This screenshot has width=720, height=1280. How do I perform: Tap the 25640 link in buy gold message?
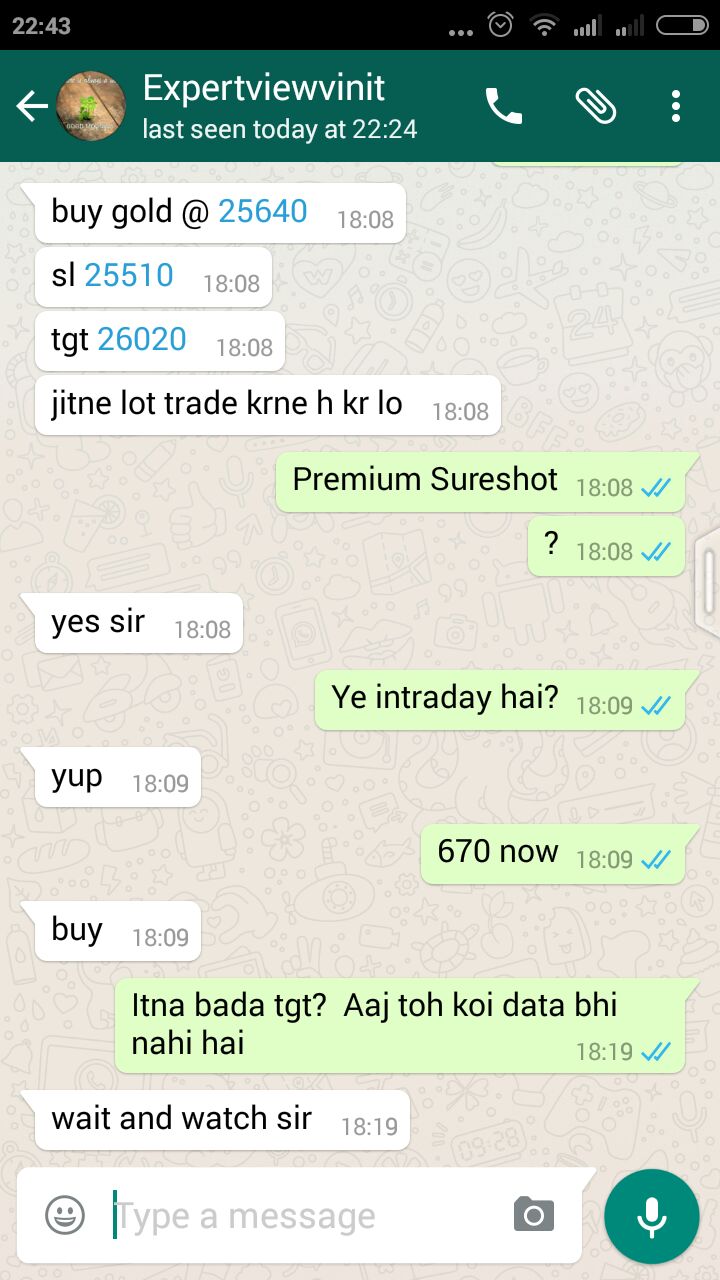click(x=263, y=211)
